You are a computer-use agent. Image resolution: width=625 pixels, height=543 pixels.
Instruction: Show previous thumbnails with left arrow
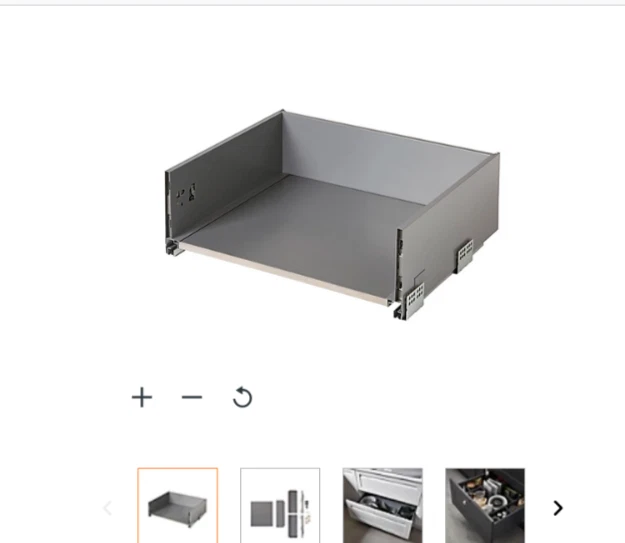pos(108,508)
